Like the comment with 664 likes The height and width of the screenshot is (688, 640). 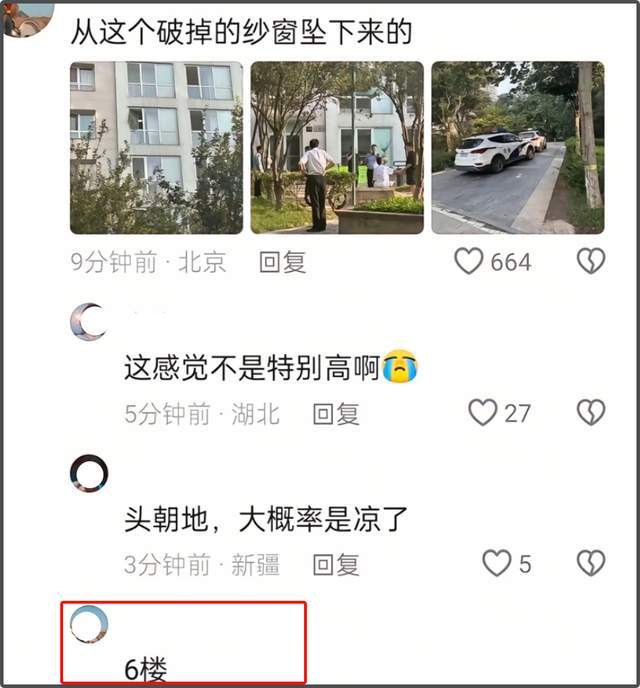pyautogui.click(x=469, y=262)
